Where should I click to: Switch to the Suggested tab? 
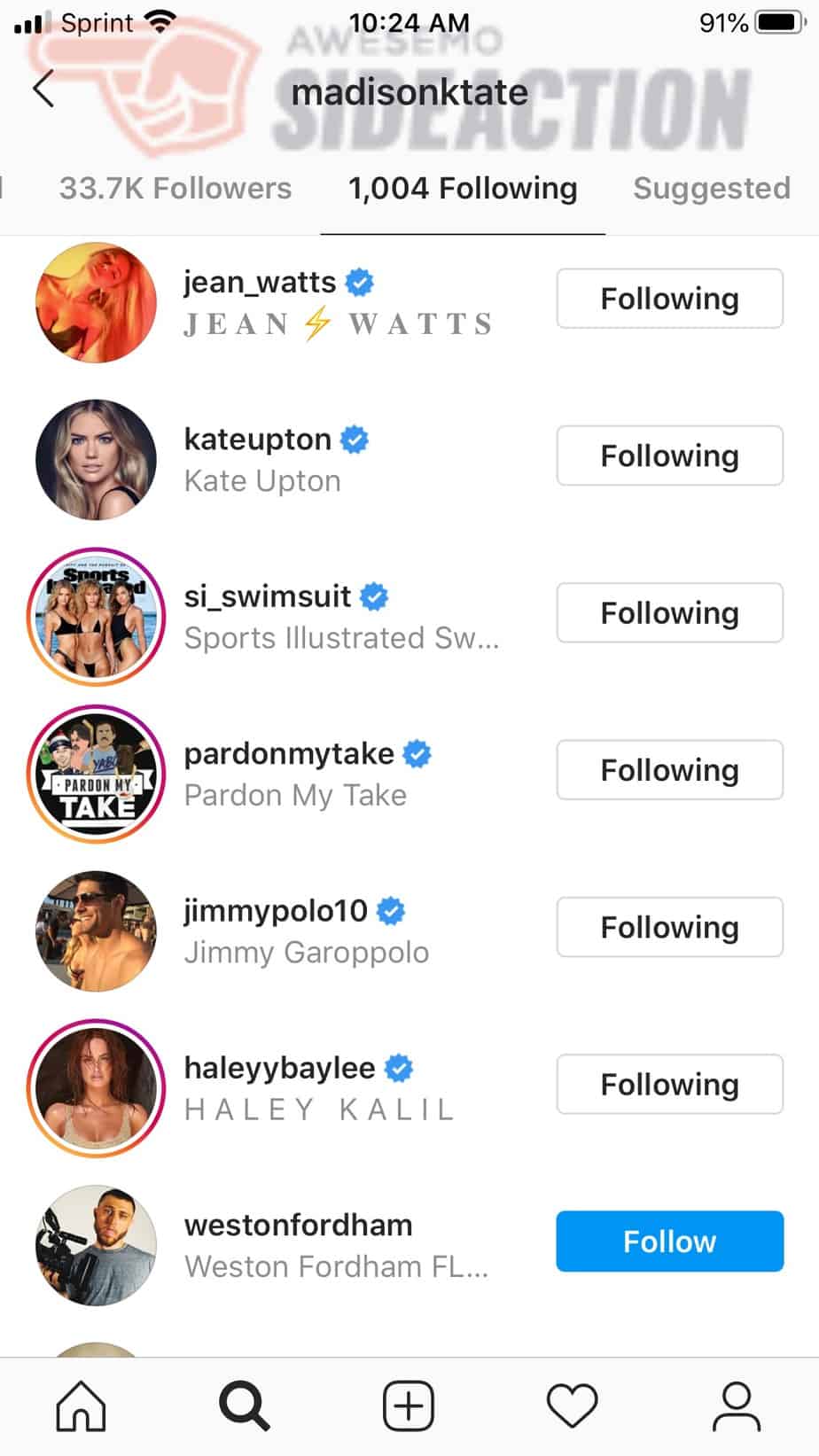coord(711,188)
